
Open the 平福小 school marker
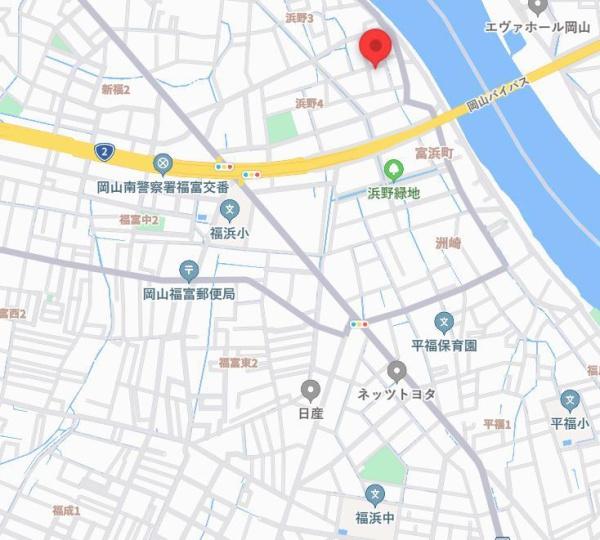point(571,401)
